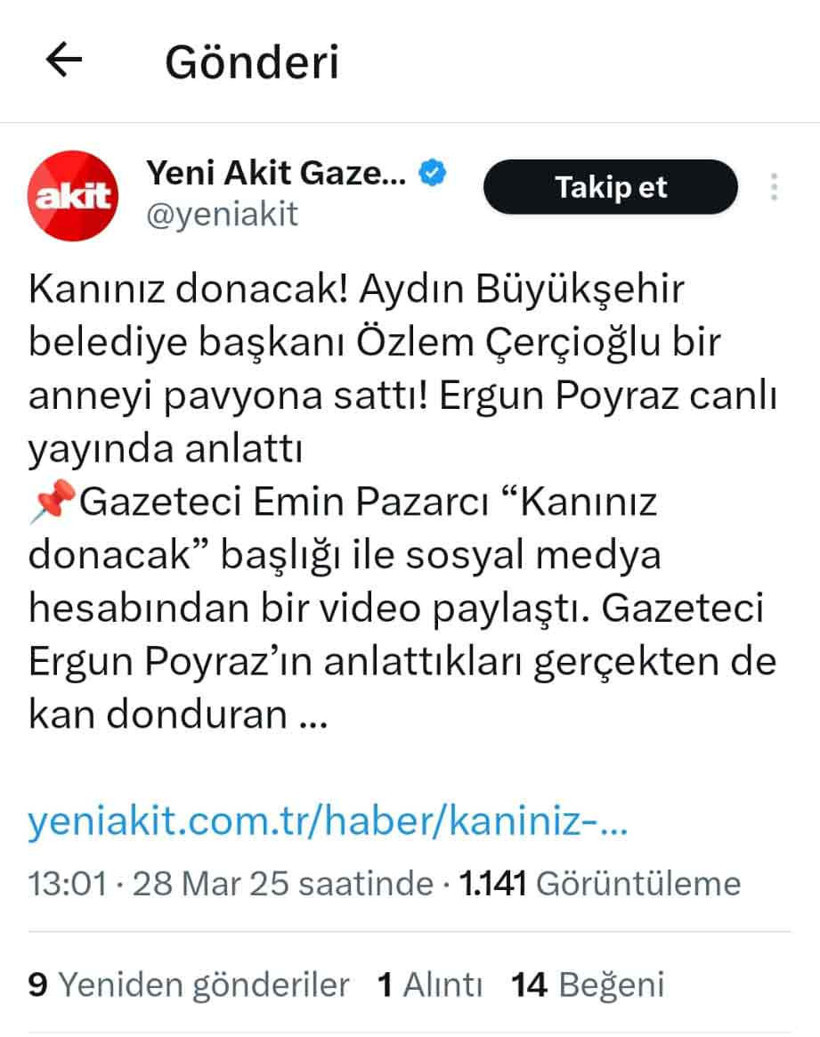View the 9 Yeniden gönderiler list
Screen dimensions: 820x1037
[x=189, y=985]
